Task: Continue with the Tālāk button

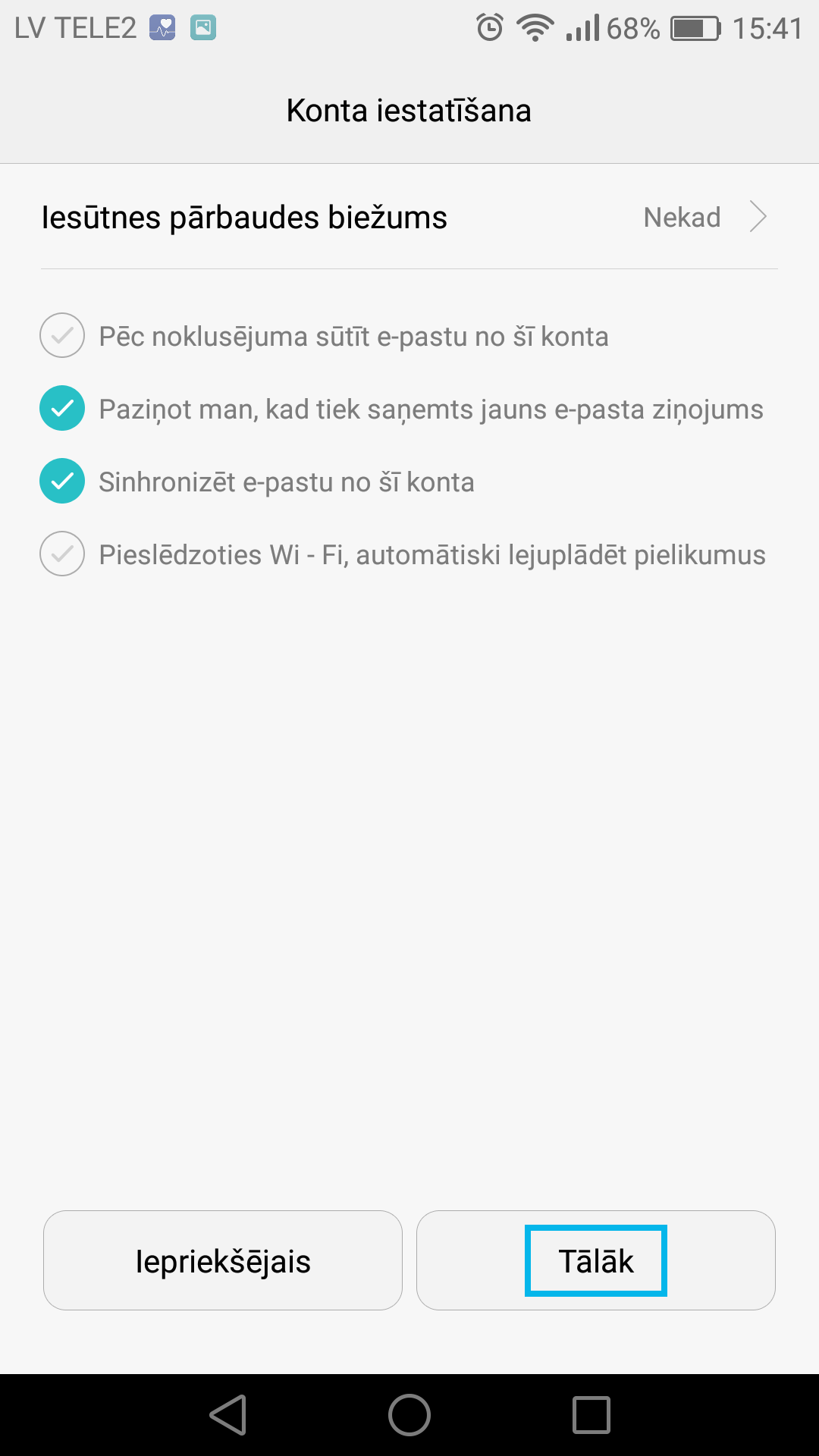Action: pyautogui.click(x=596, y=1260)
